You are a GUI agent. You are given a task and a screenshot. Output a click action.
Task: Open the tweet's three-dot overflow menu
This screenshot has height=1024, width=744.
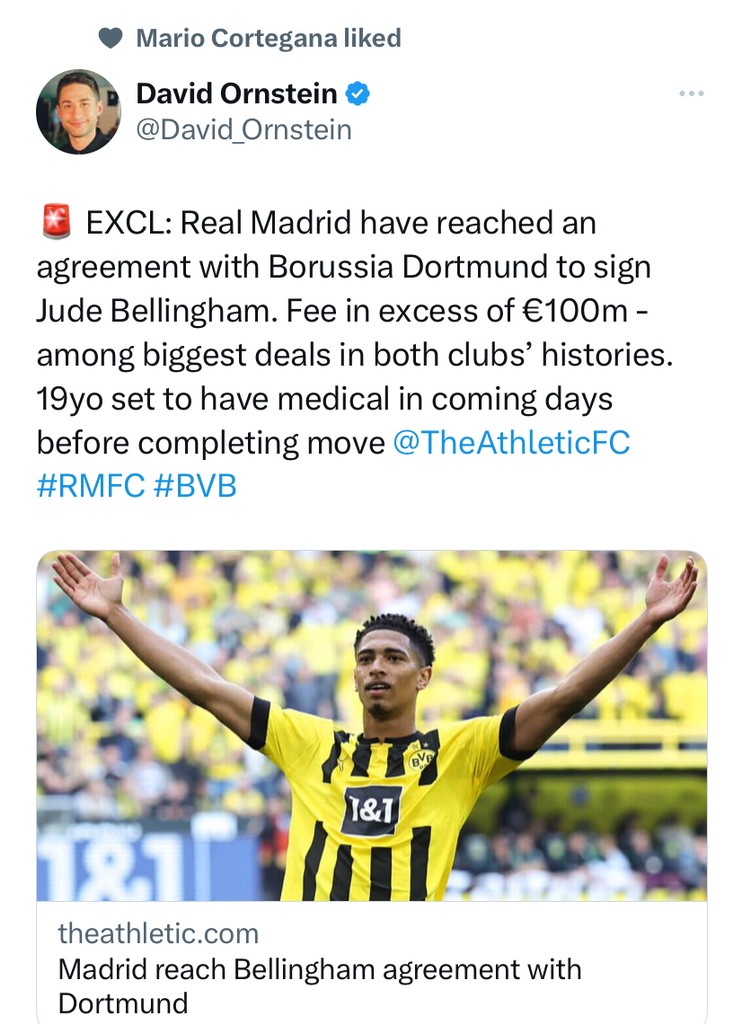[691, 94]
